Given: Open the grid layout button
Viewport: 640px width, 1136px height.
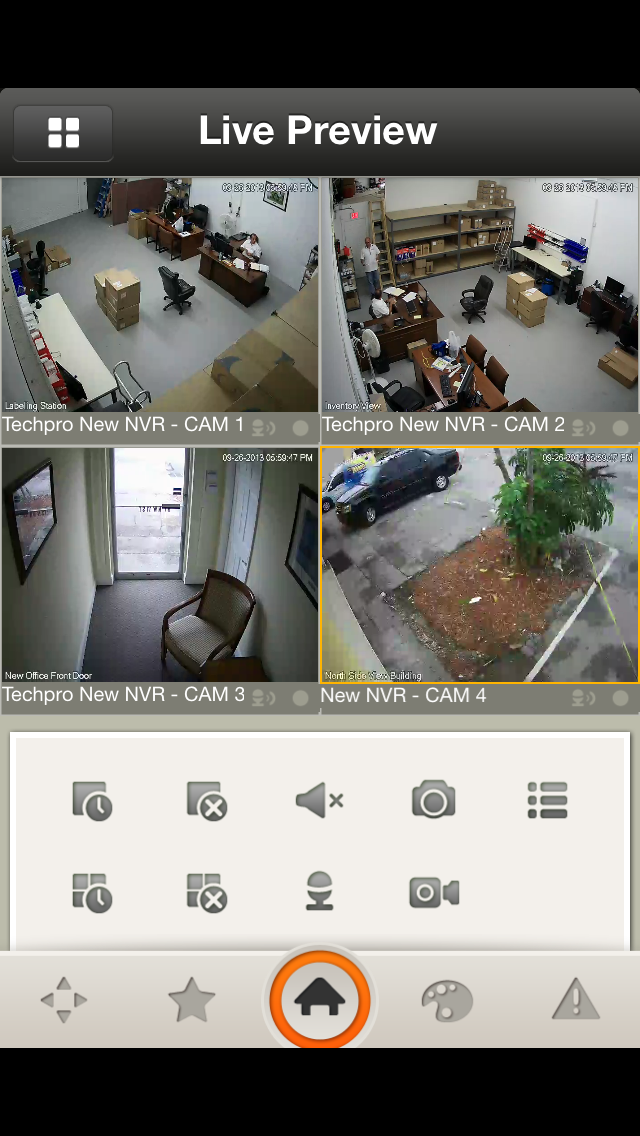Looking at the screenshot, I should pyautogui.click(x=63, y=133).
